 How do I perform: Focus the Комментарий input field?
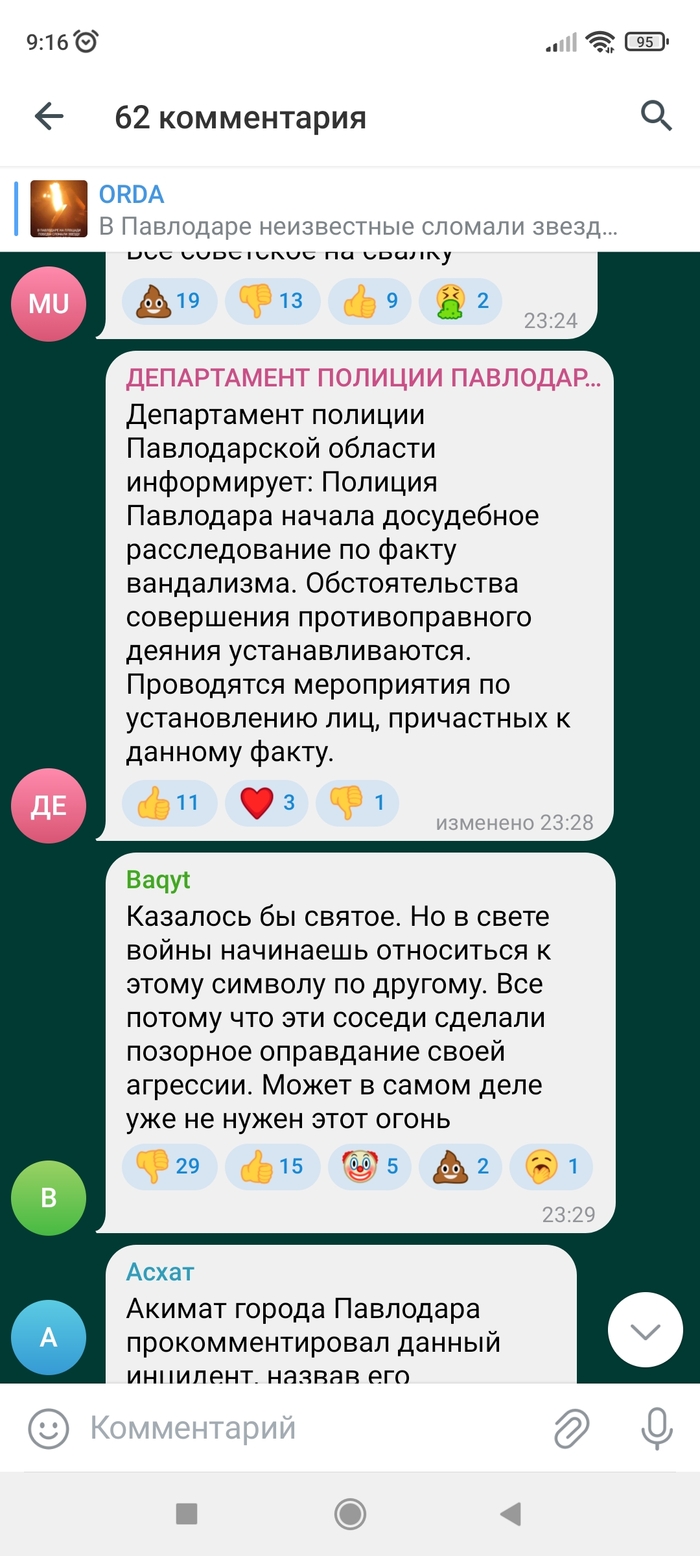pyautogui.click(x=300, y=1428)
